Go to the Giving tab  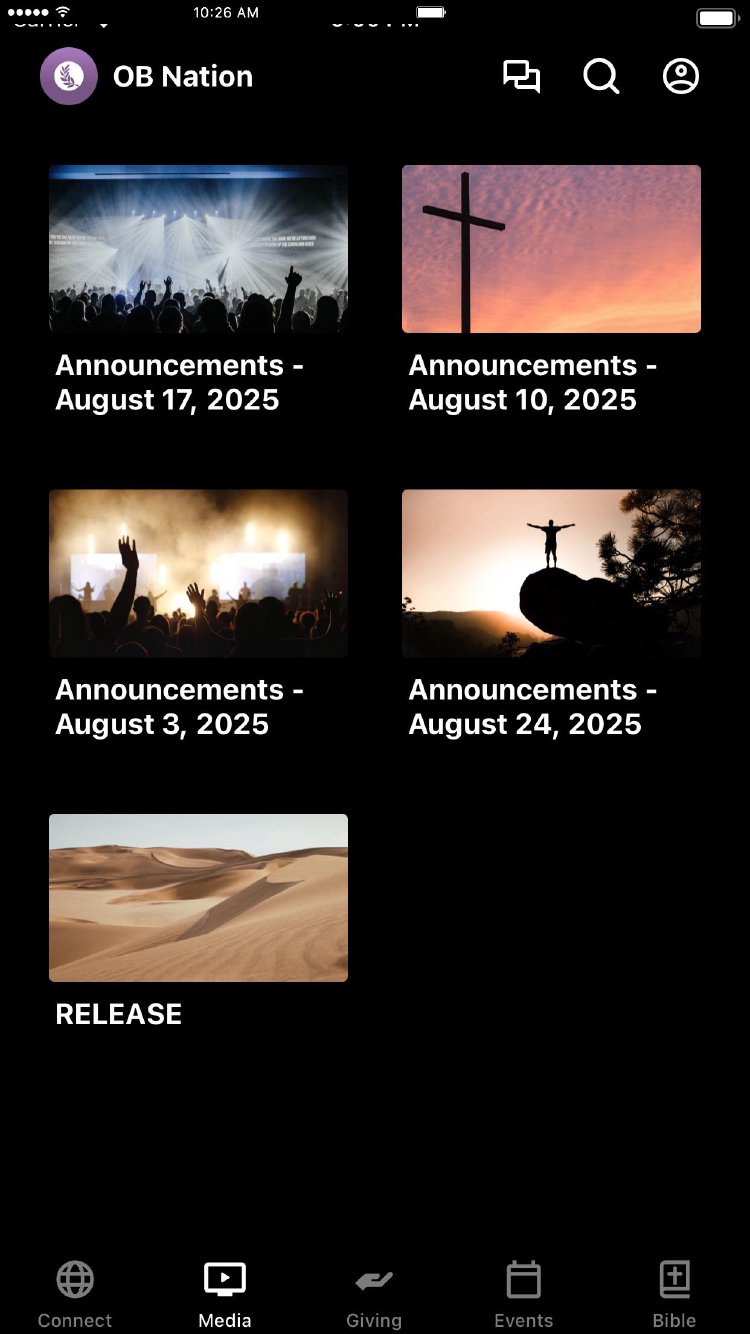(374, 1293)
